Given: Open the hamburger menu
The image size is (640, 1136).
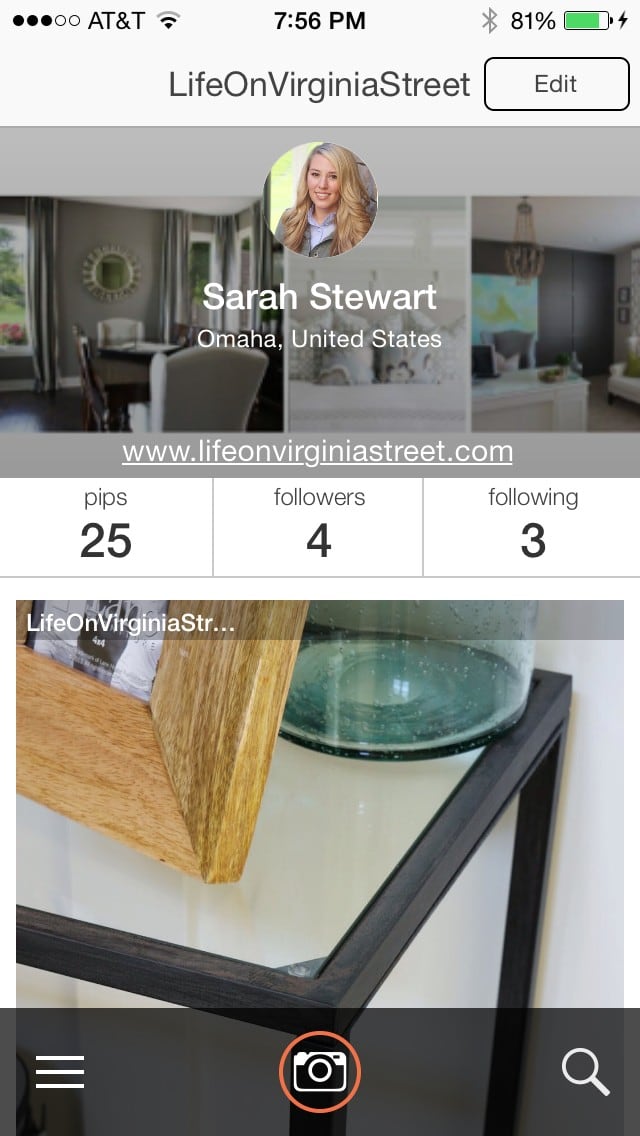Looking at the screenshot, I should point(60,1072).
